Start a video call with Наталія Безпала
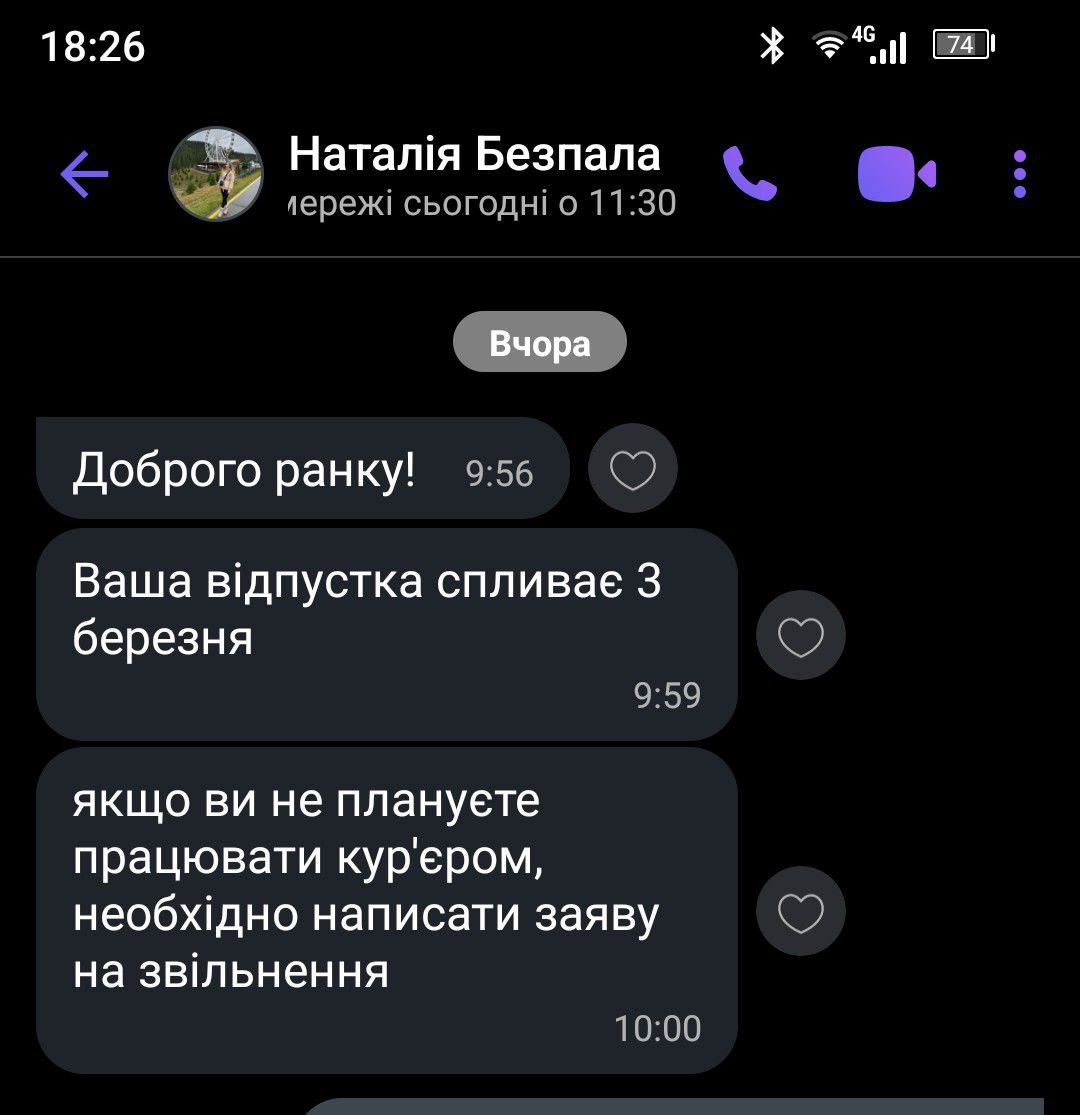 896,174
